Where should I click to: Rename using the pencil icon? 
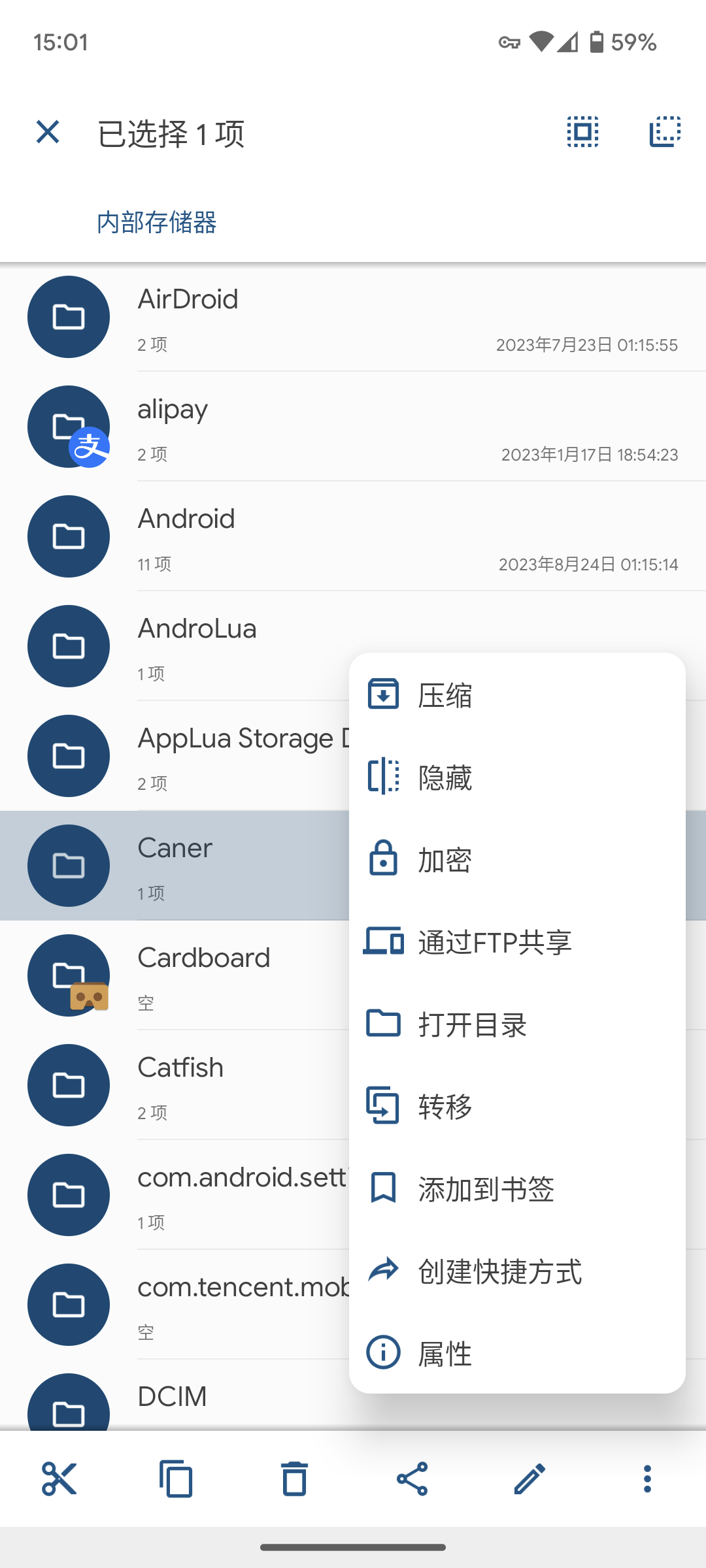pyautogui.click(x=529, y=1479)
